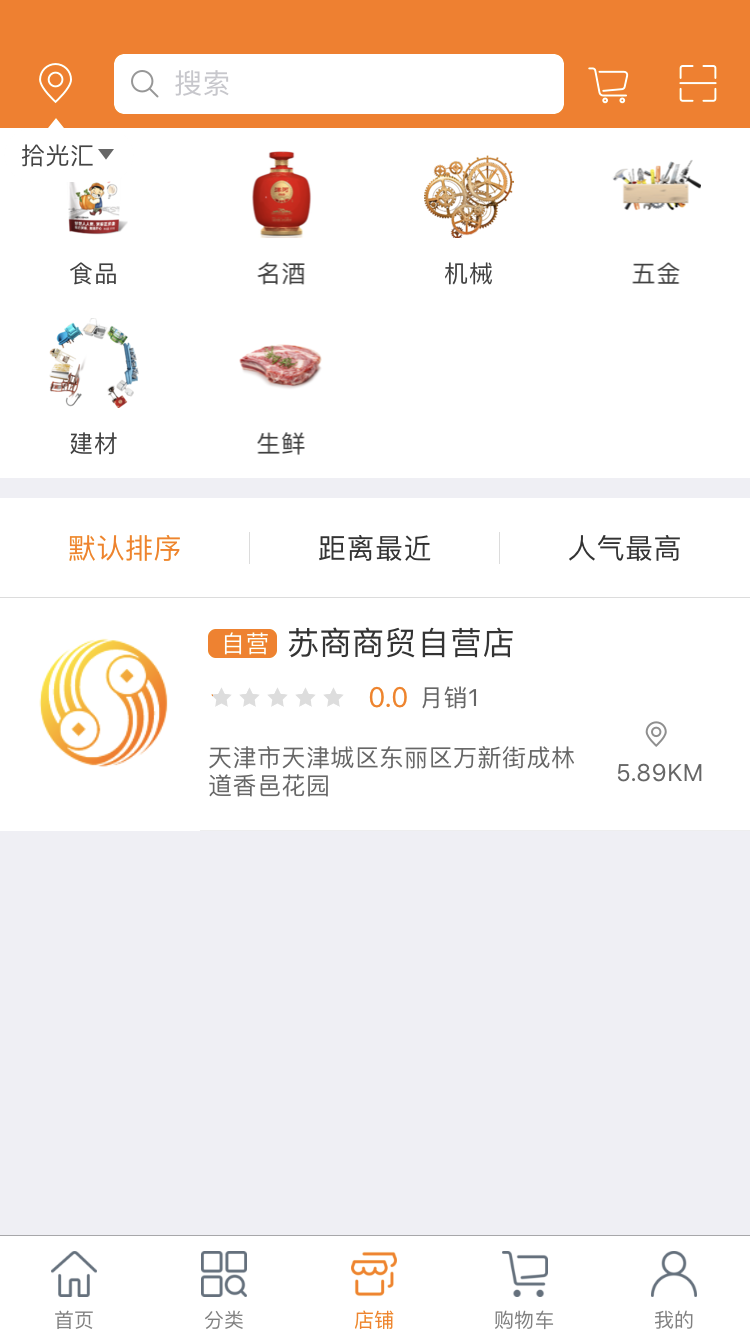Open the 名酒 category
Screen dimensions: 750x1334
(x=281, y=222)
